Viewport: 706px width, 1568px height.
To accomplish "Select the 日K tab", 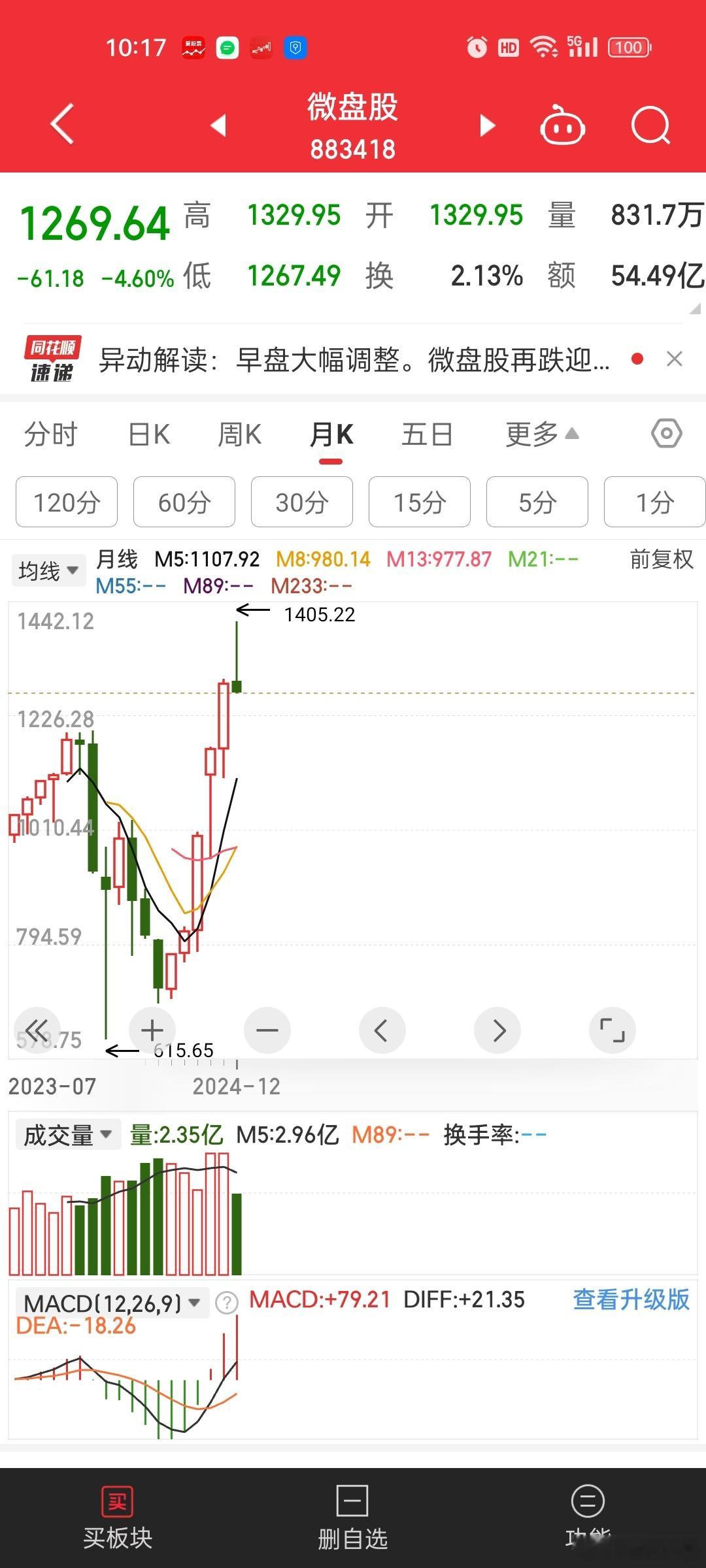I will click(x=149, y=434).
